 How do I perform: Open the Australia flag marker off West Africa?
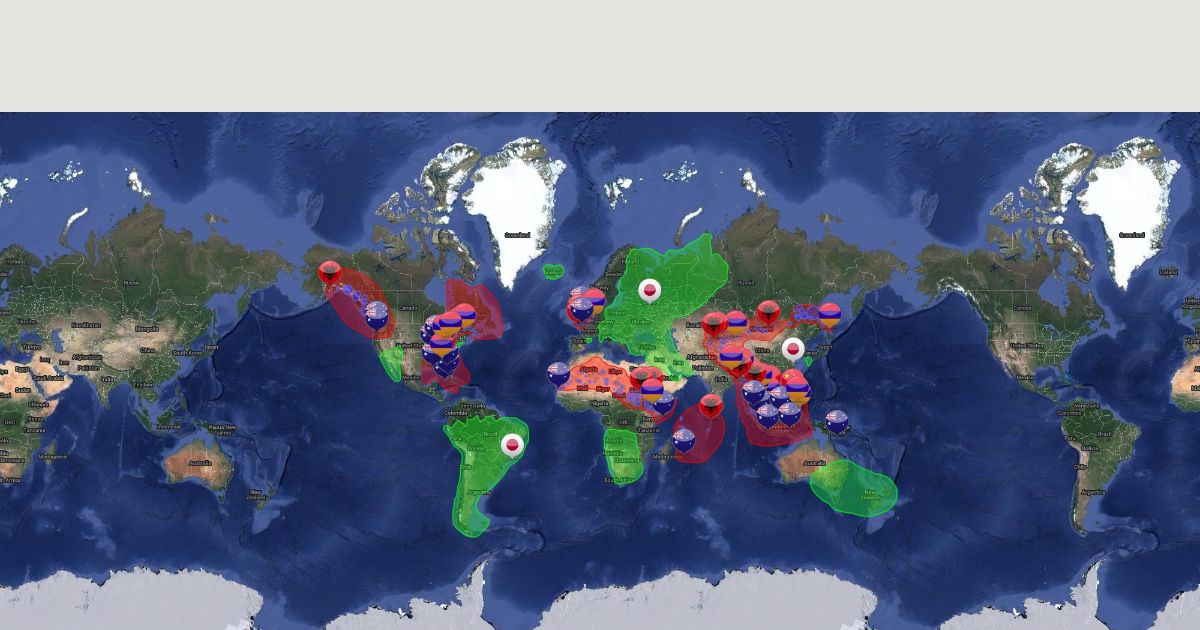[559, 372]
